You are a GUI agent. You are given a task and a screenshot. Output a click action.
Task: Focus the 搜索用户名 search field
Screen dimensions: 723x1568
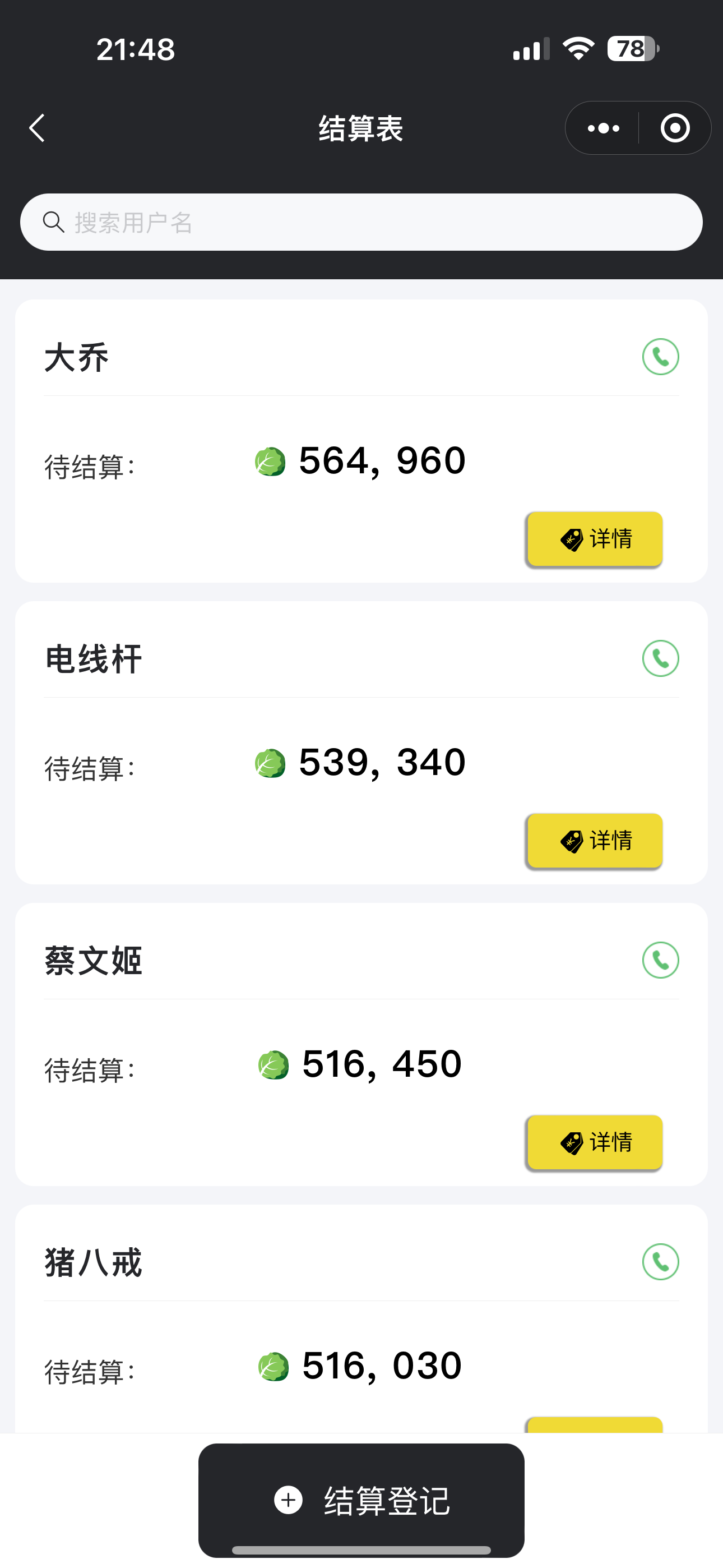pyautogui.click(x=361, y=222)
